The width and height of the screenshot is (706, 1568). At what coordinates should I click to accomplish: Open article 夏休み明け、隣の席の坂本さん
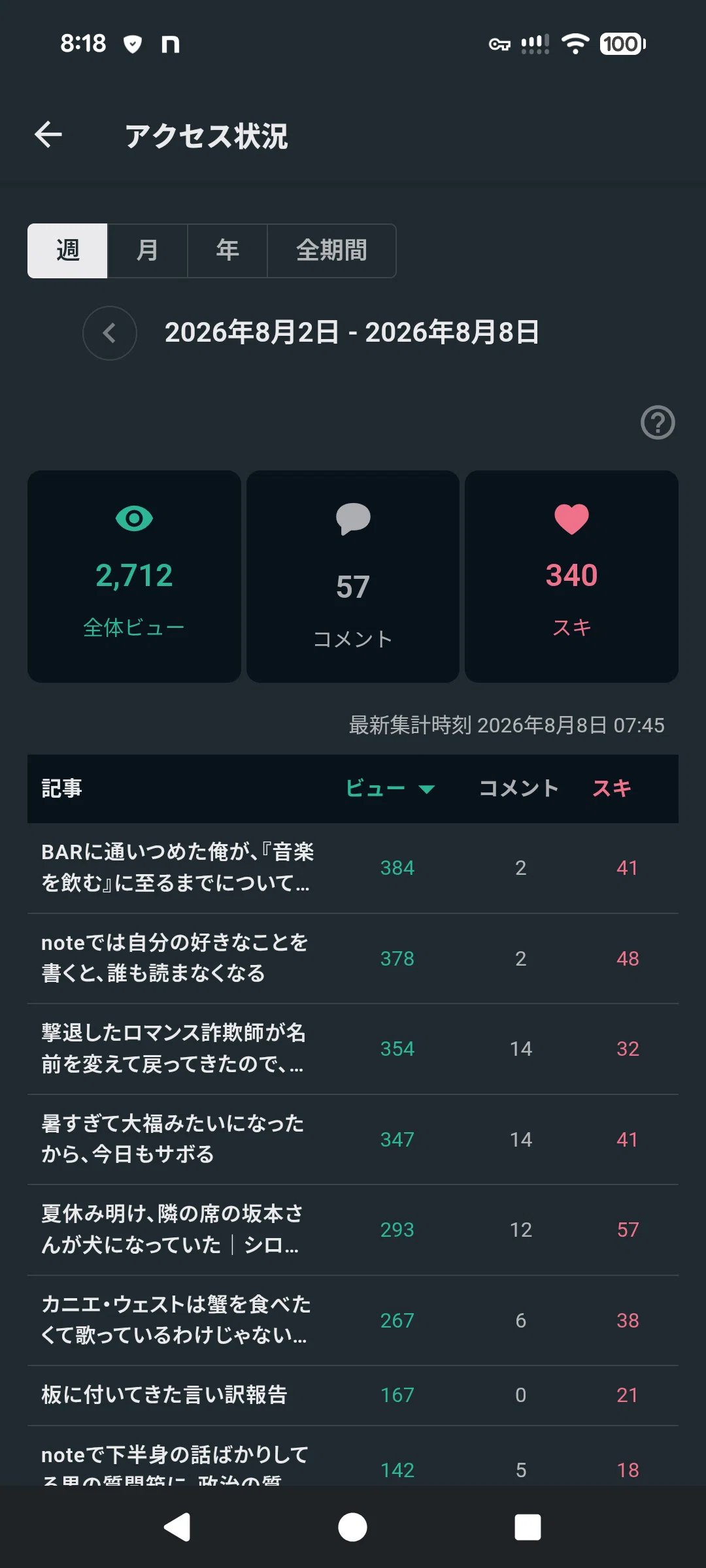pyautogui.click(x=353, y=1230)
